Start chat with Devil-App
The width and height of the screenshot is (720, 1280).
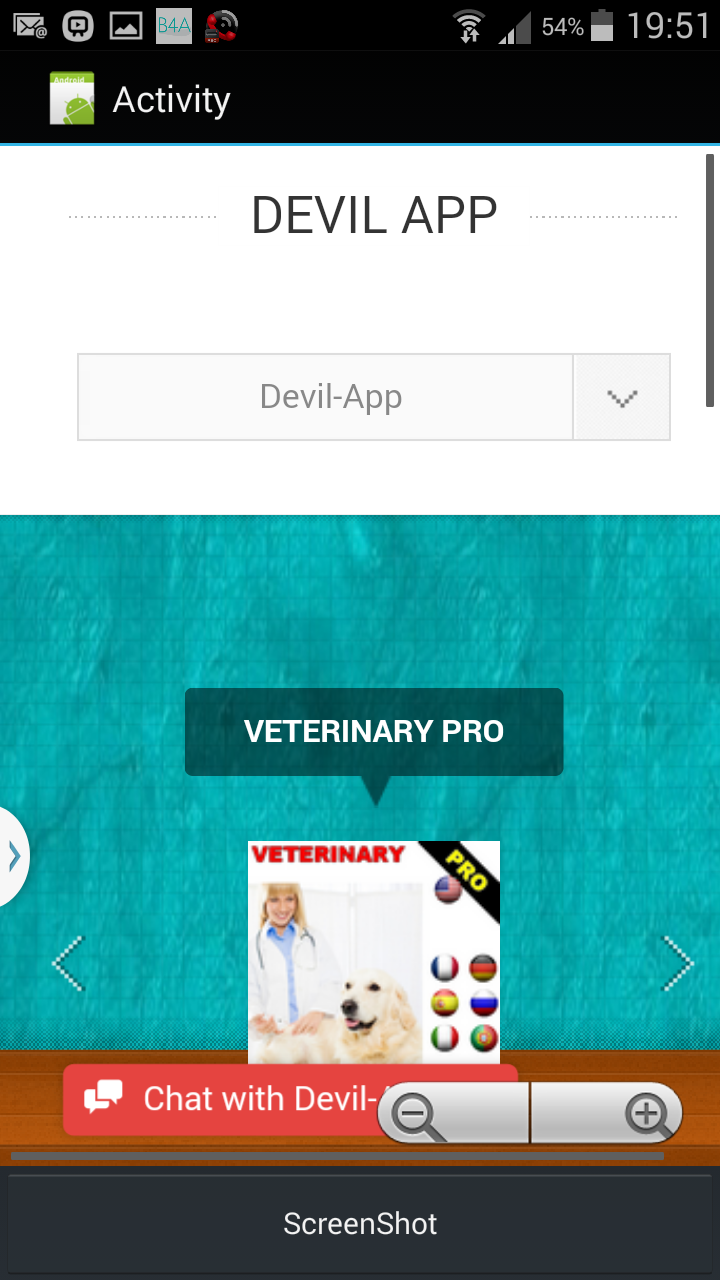(x=220, y=1099)
